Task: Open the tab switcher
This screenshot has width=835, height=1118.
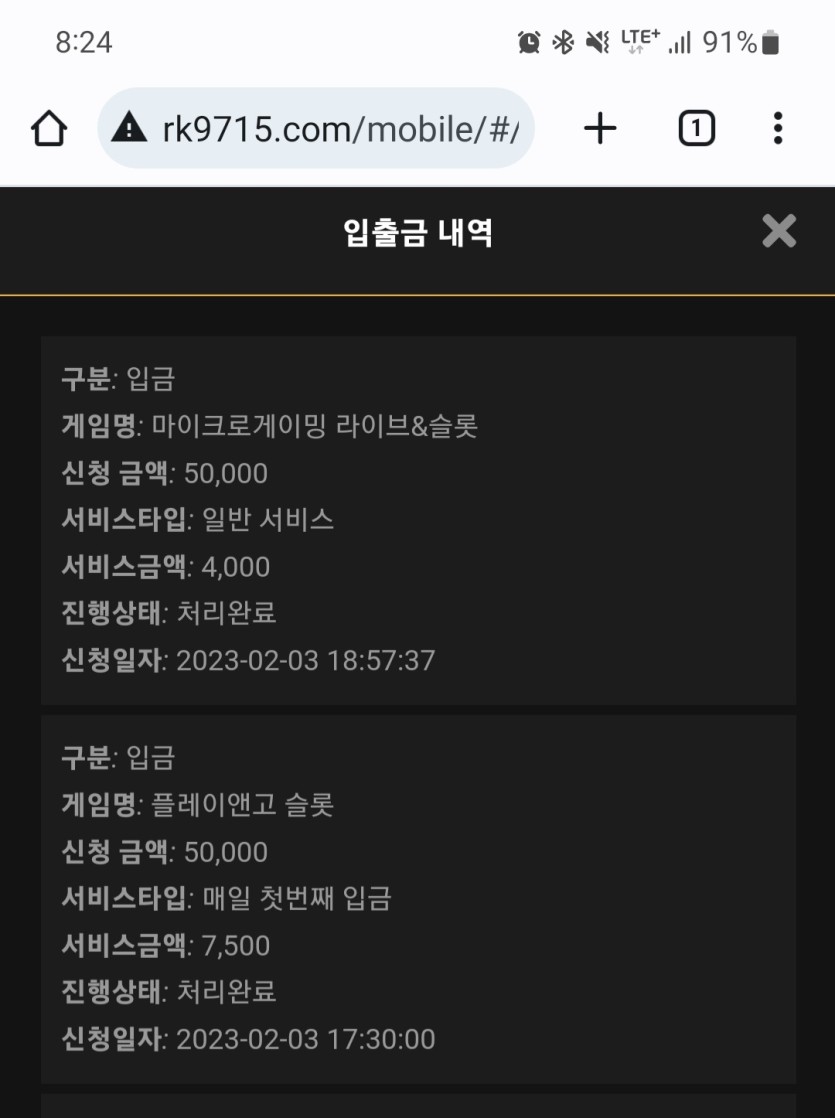Action: click(x=697, y=128)
